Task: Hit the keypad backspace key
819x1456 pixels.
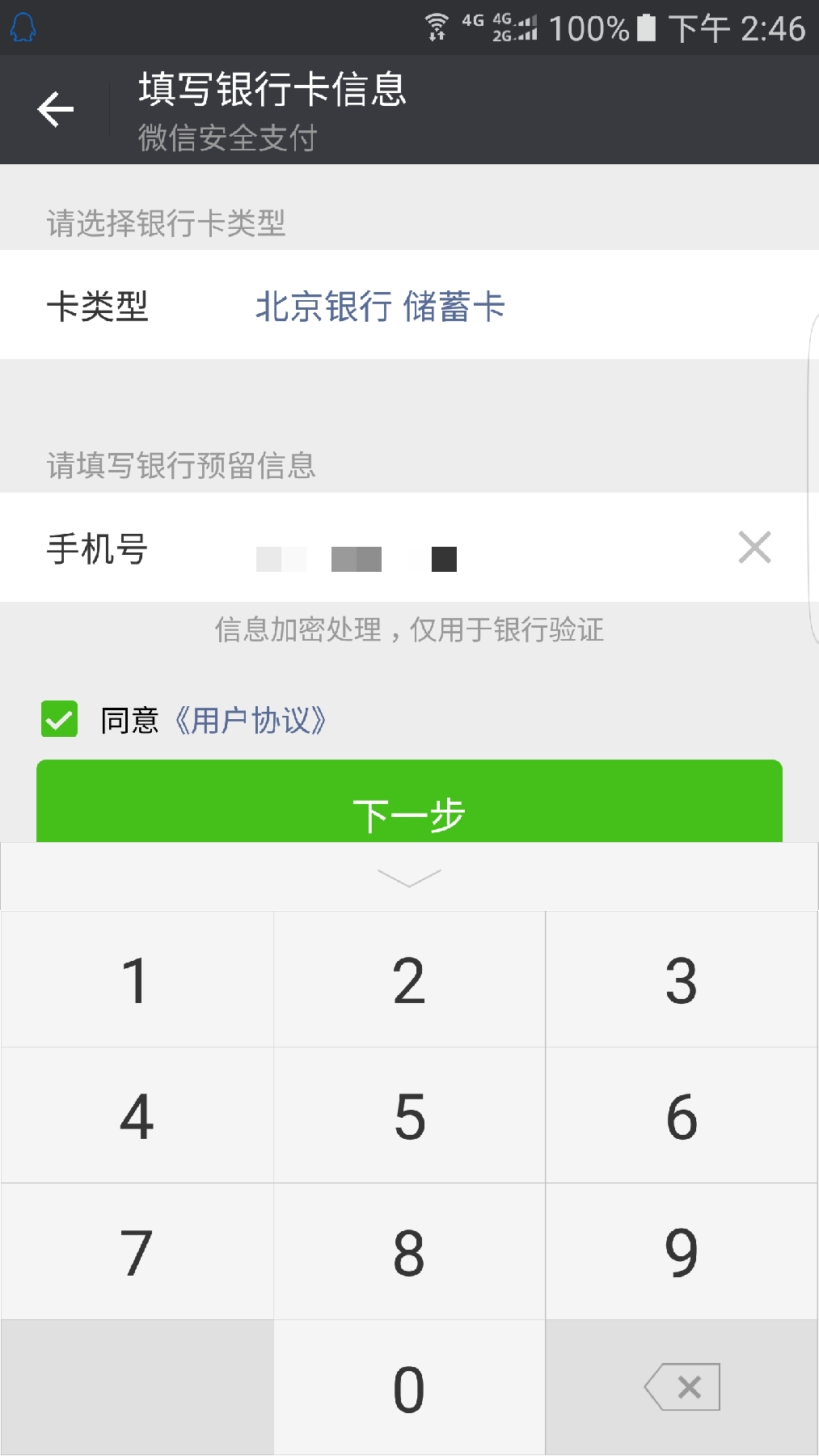Action: [x=682, y=1388]
